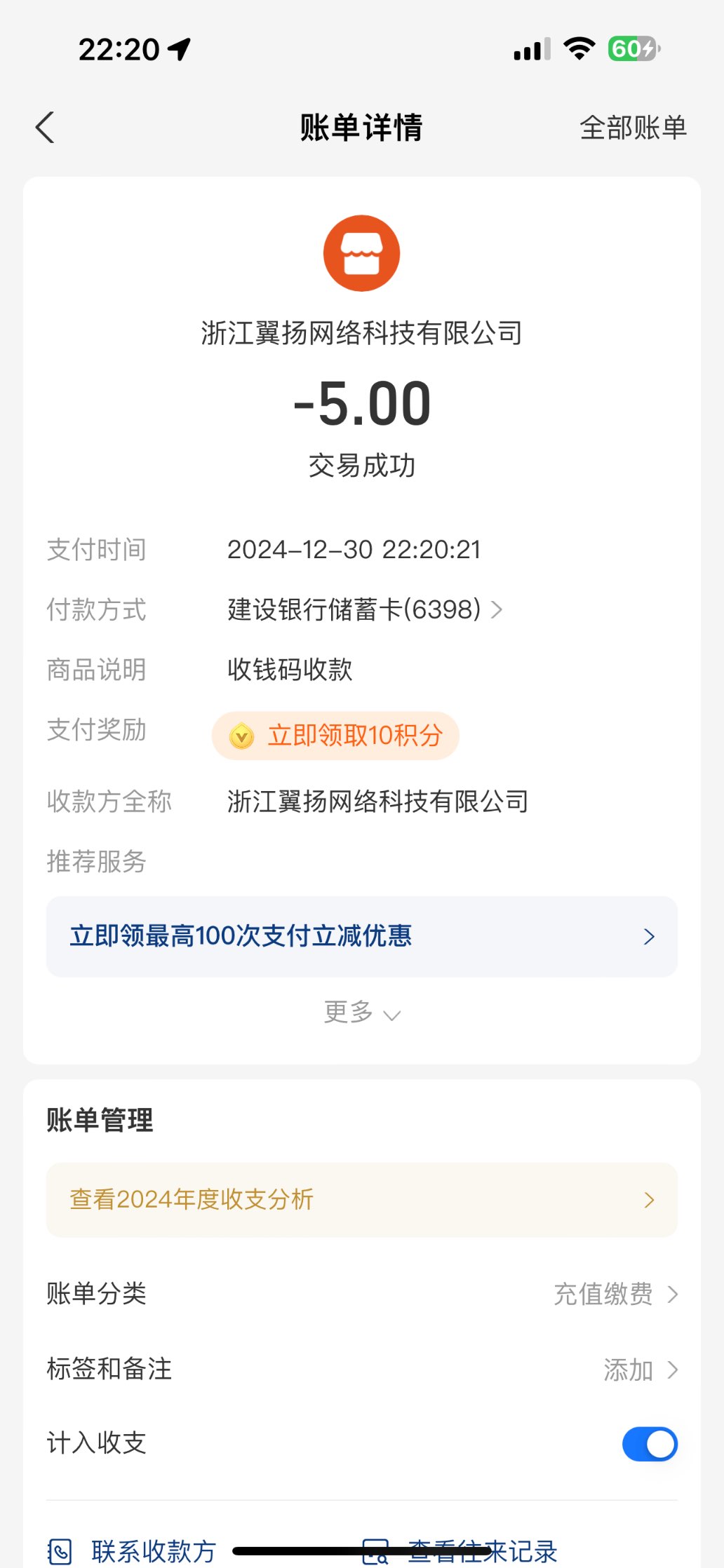Image resolution: width=724 pixels, height=1568 pixels.
Task: Open 全部账单 all bills
Action: pos(633,128)
